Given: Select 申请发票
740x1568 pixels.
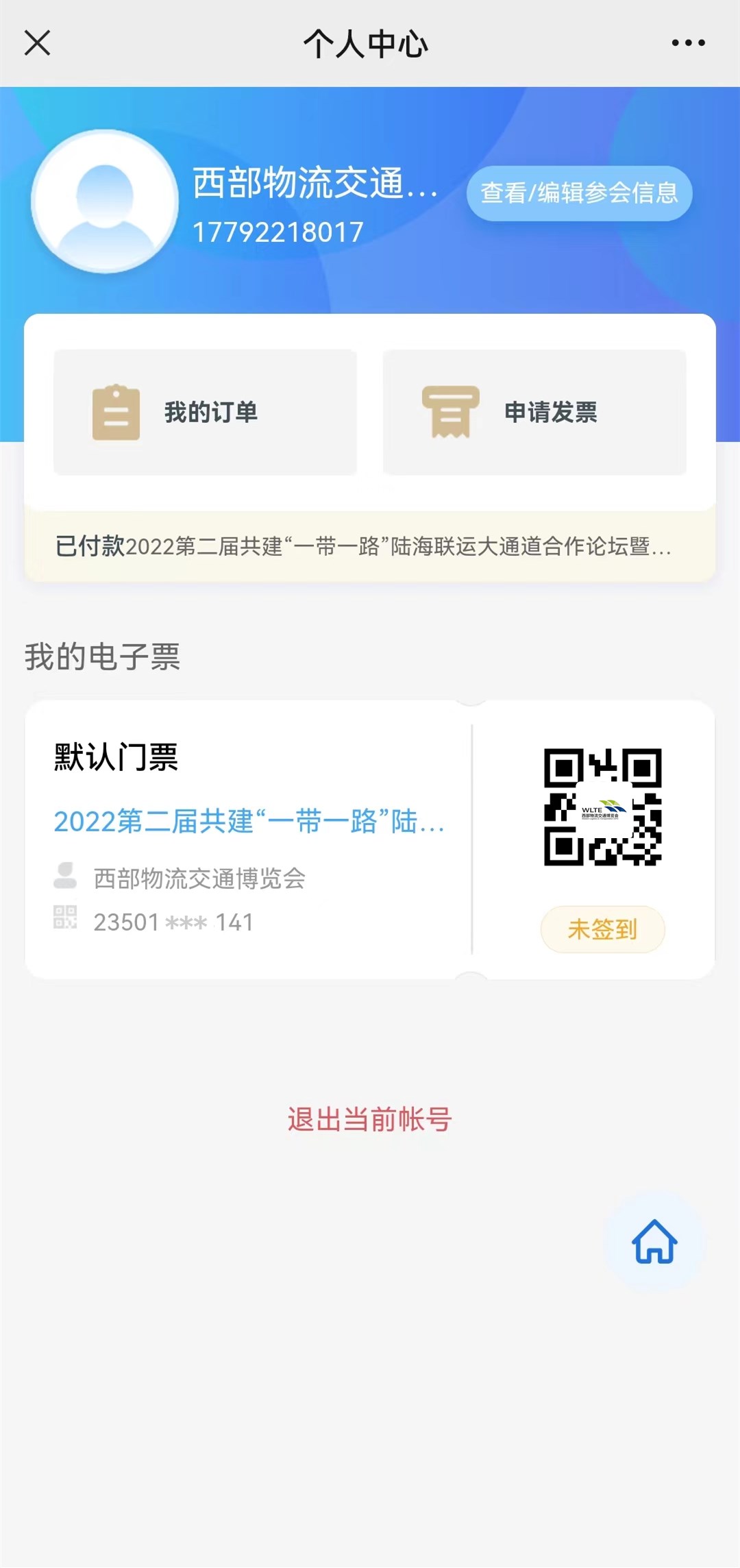Looking at the screenshot, I should click(534, 412).
